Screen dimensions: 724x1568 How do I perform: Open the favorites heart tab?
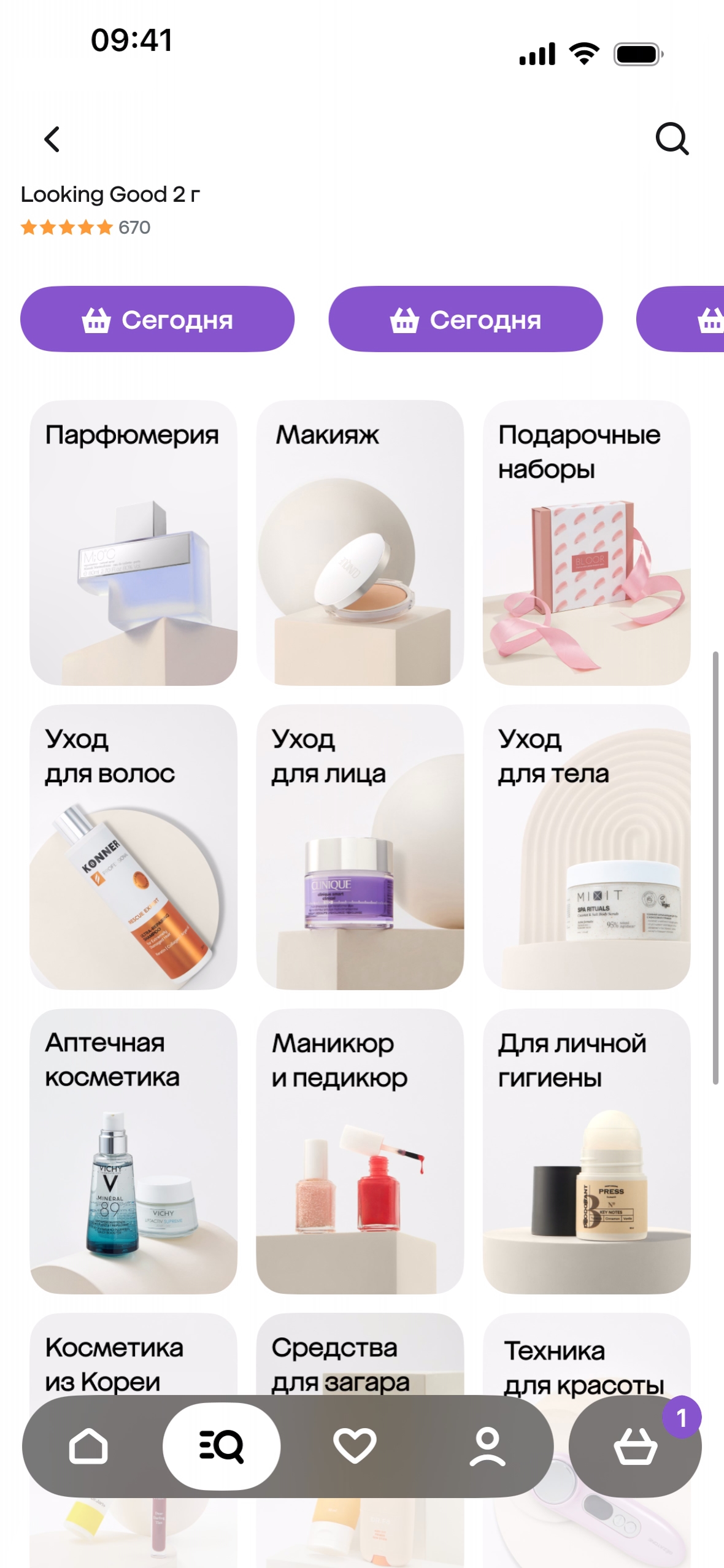355,1447
